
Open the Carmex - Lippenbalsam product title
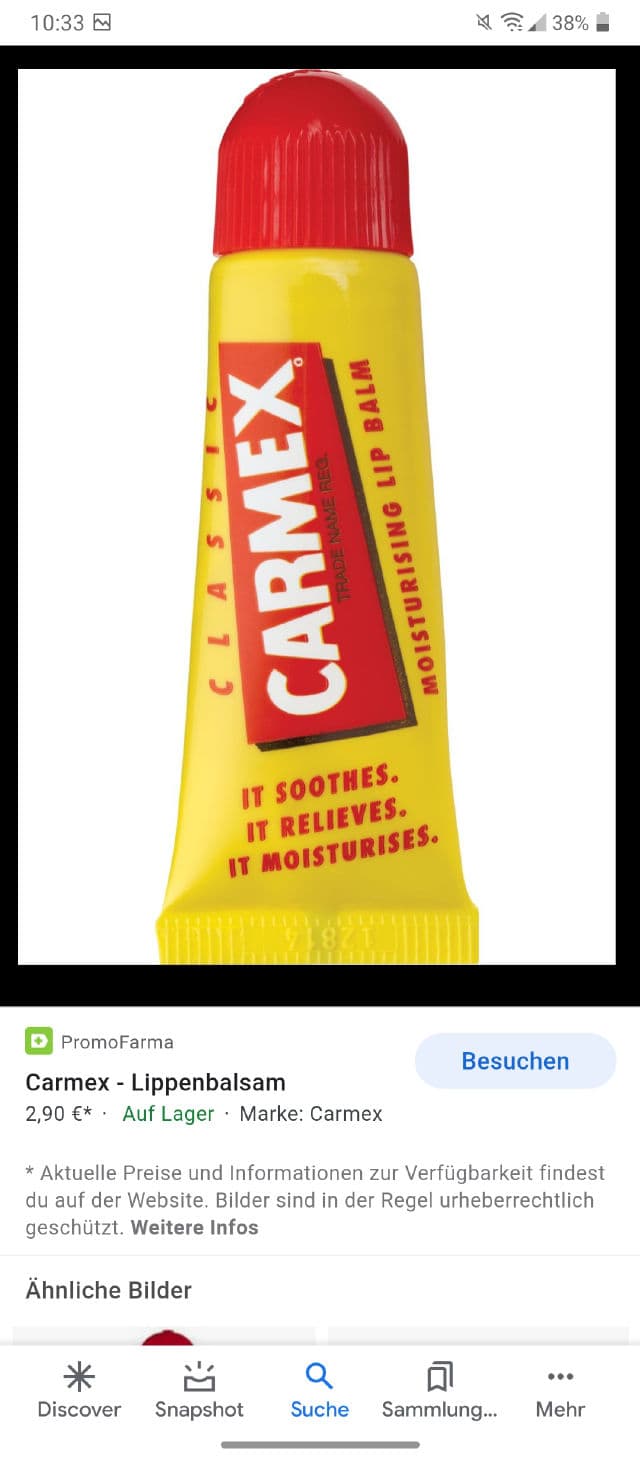point(155,1082)
